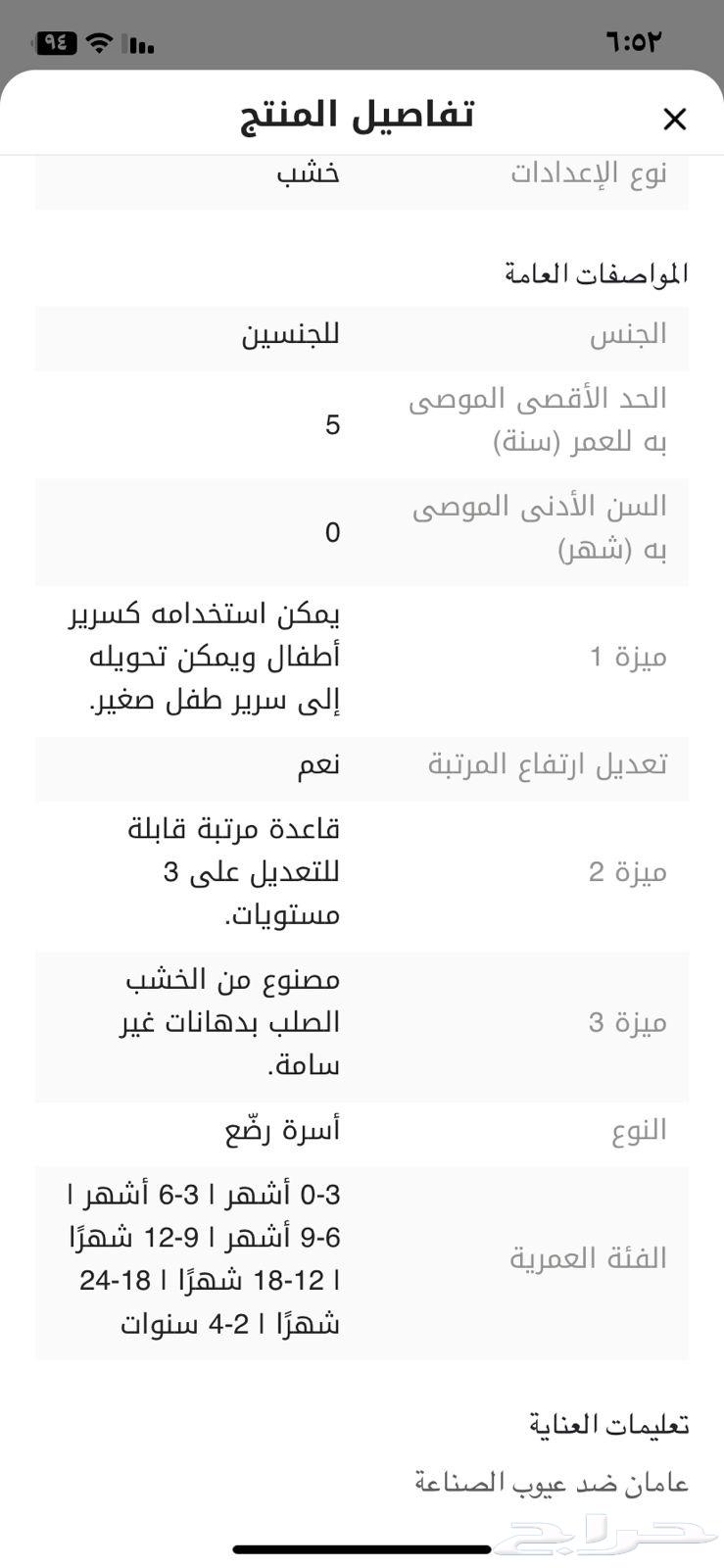Select the خشب material value
This screenshot has height=1568, width=724.
[309, 172]
